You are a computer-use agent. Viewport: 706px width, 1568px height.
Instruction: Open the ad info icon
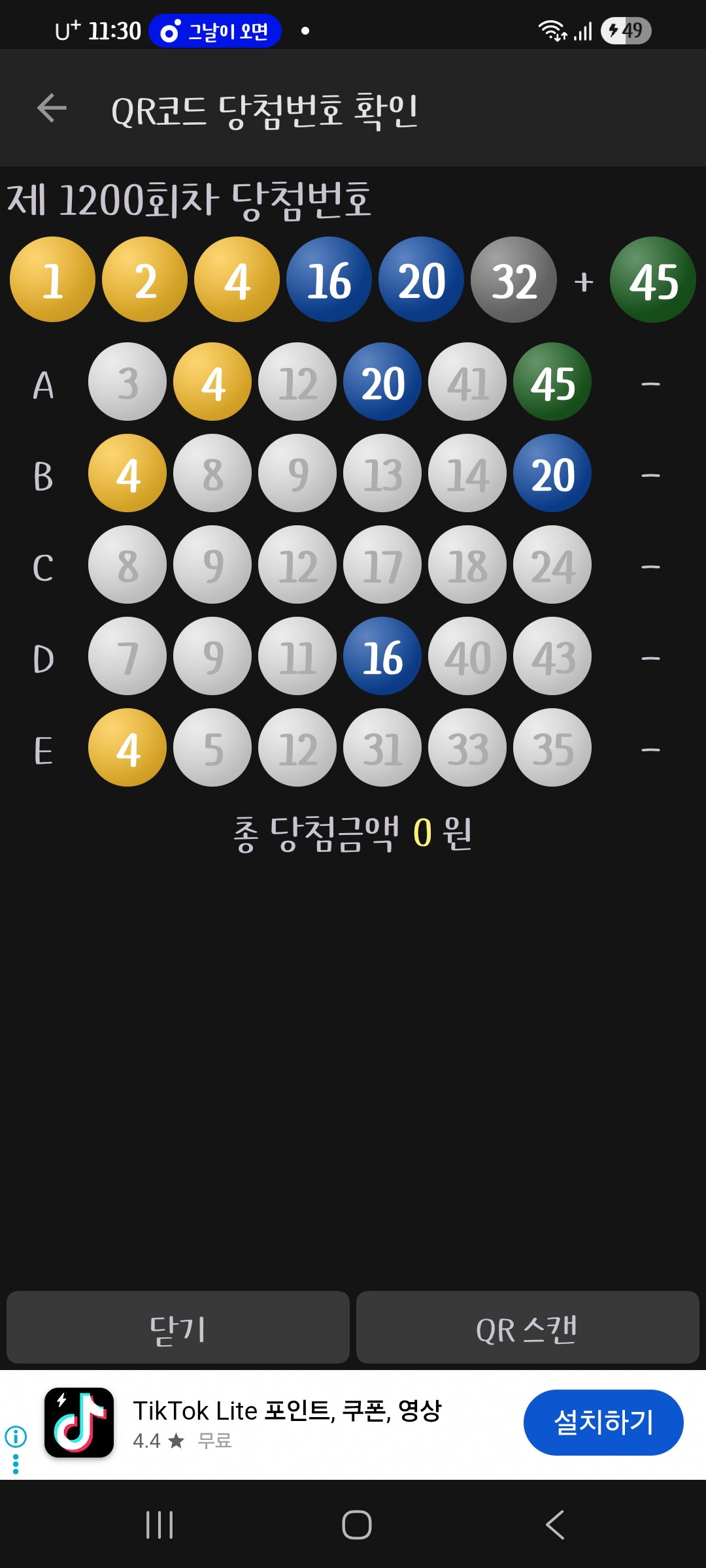(16, 1436)
